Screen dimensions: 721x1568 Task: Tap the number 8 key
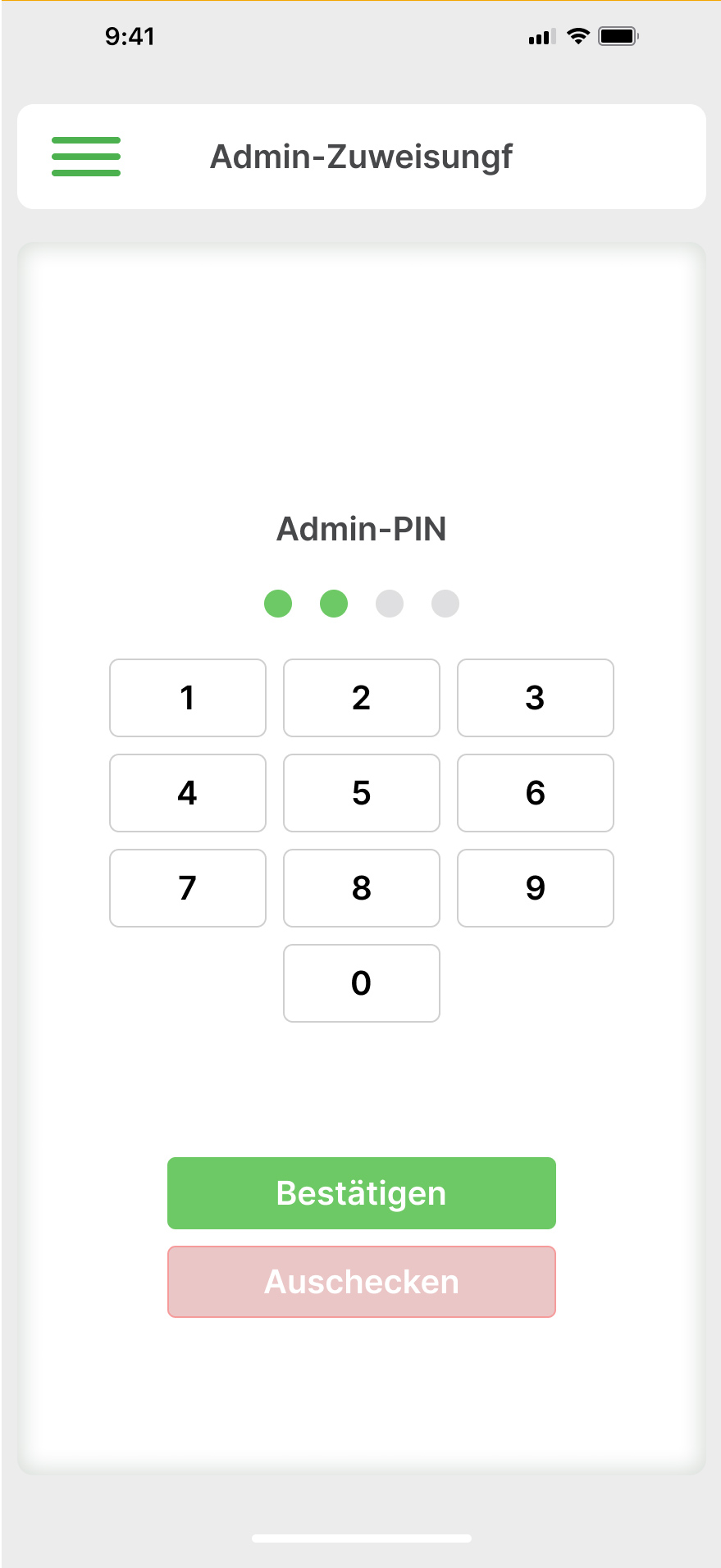pyautogui.click(x=362, y=888)
